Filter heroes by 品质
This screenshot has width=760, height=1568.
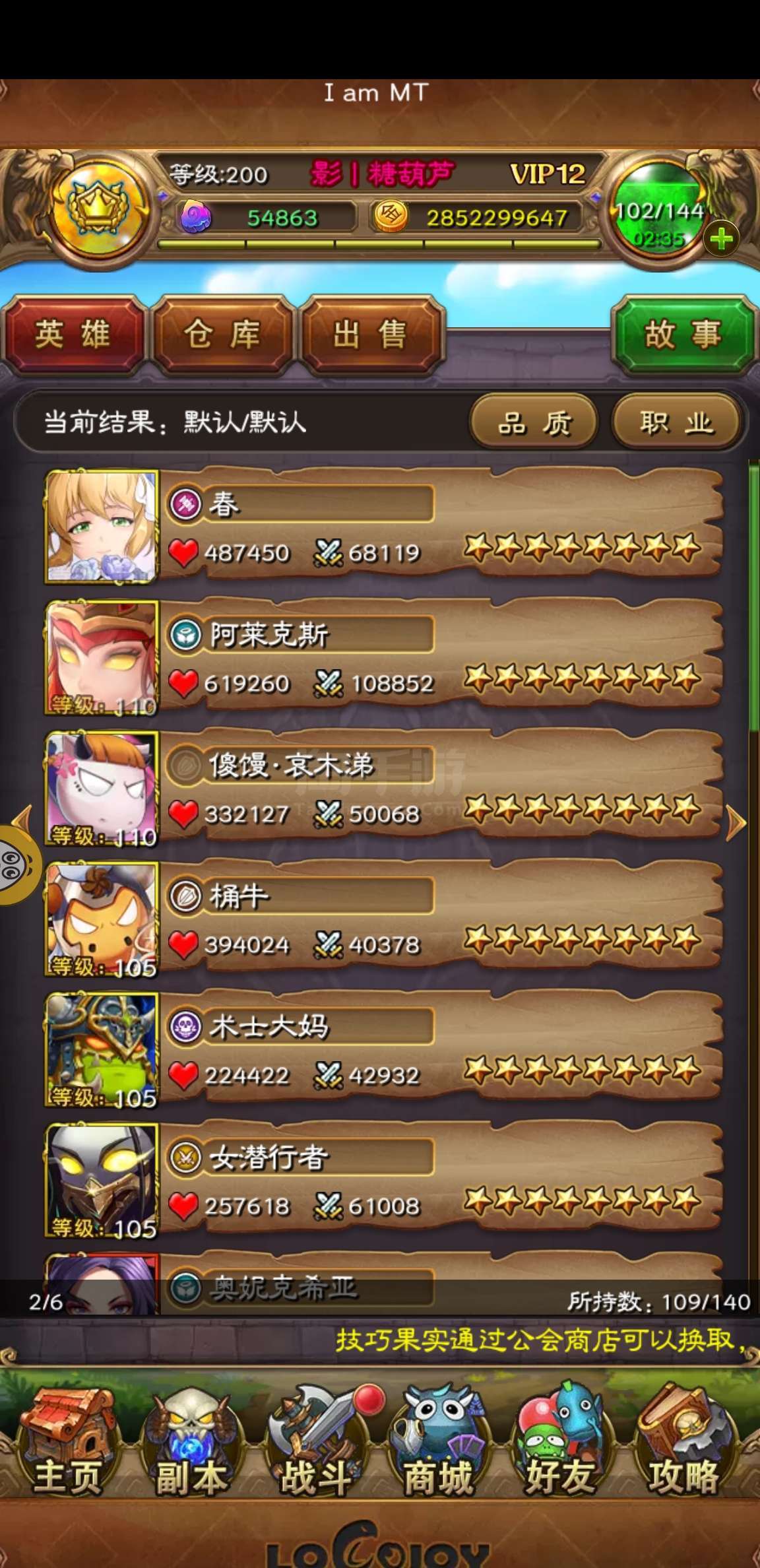coord(534,423)
